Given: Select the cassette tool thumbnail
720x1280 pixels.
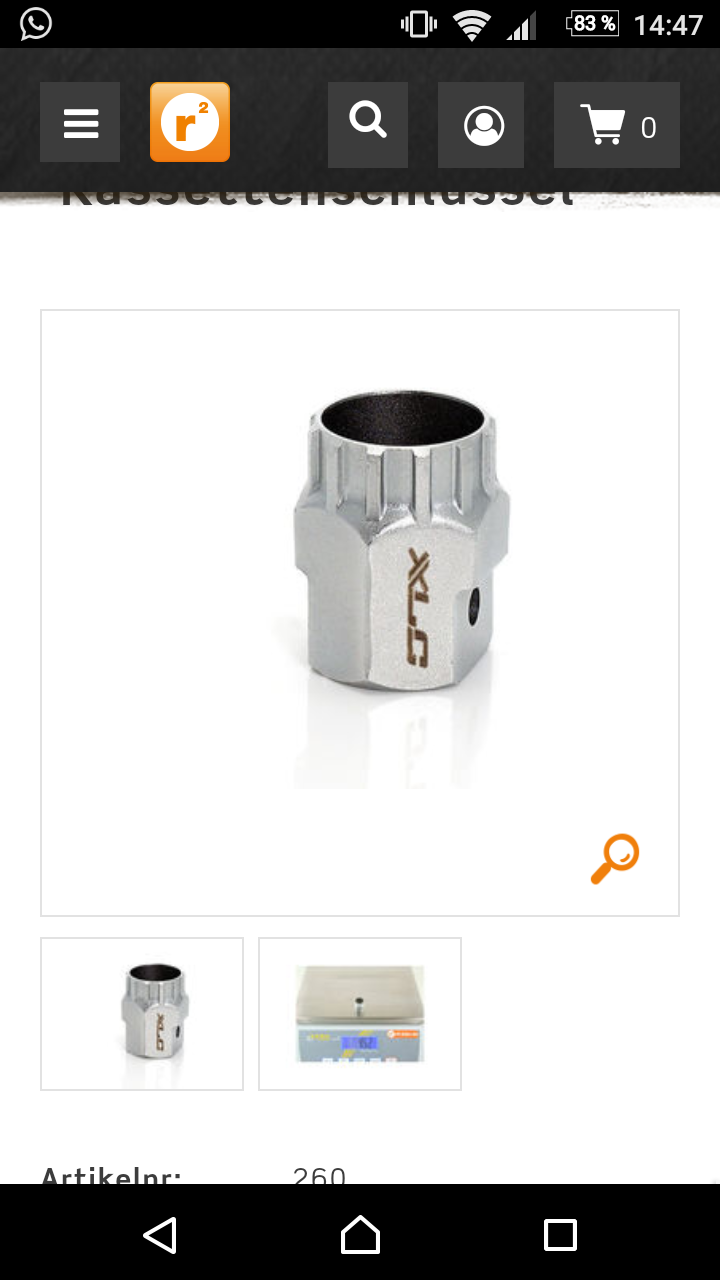Looking at the screenshot, I should tap(142, 1013).
